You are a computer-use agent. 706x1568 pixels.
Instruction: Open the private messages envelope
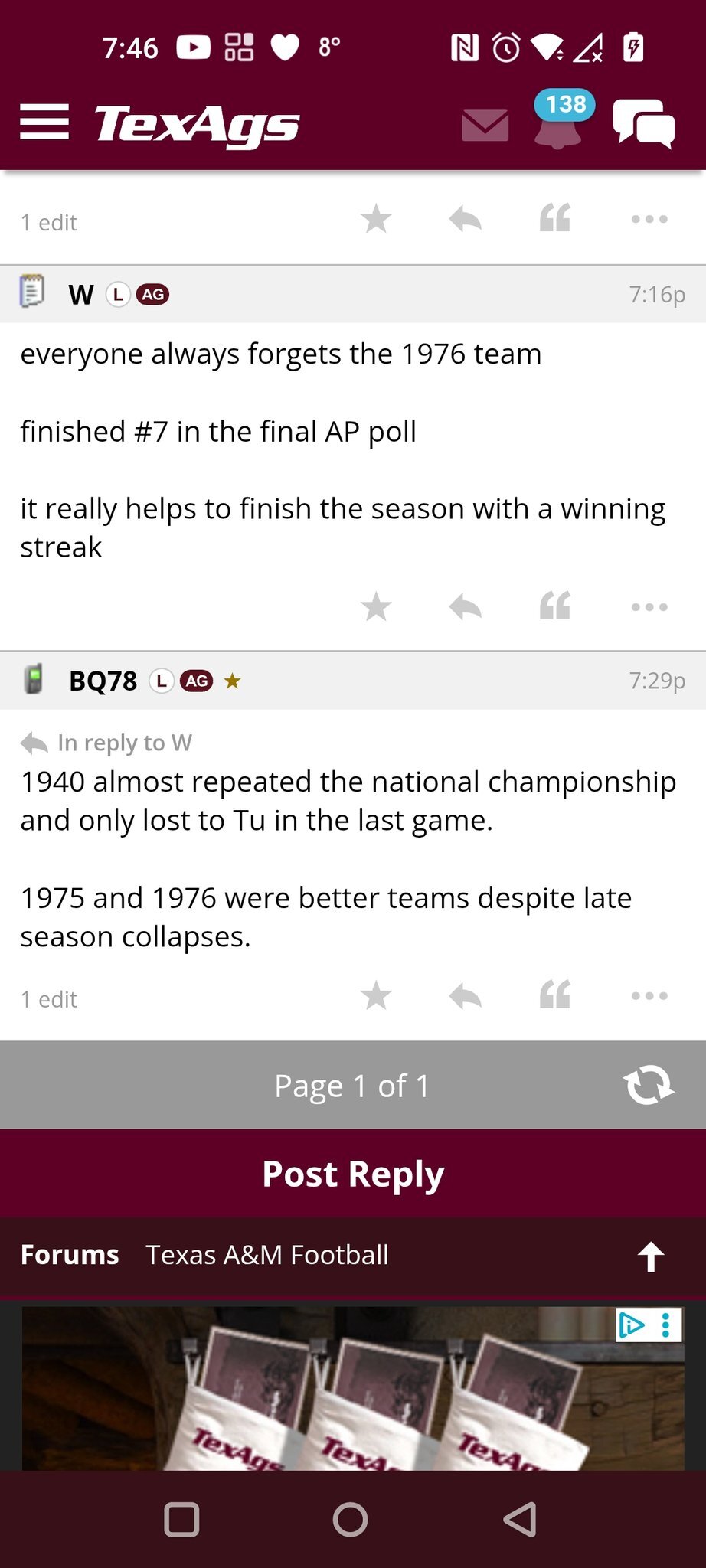coord(485,125)
